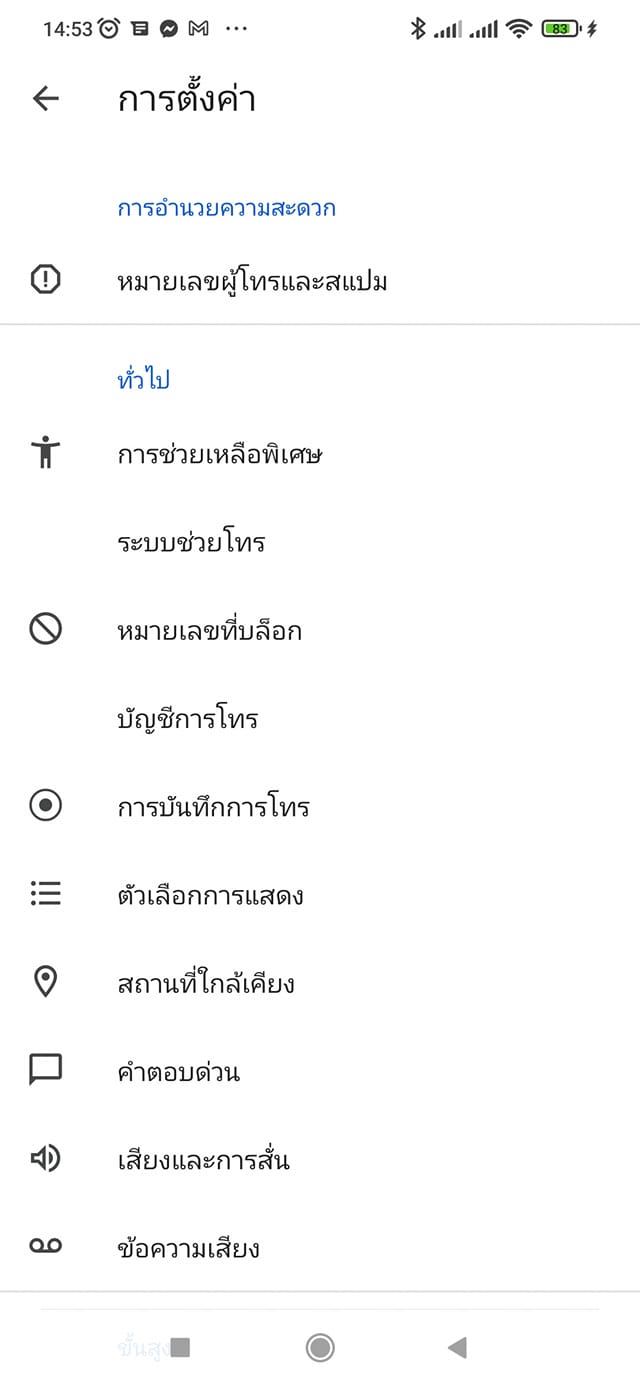This screenshot has width=640, height=1386.
Task: Open ตัวเลือกการแสดง display options
Action: 320,895
